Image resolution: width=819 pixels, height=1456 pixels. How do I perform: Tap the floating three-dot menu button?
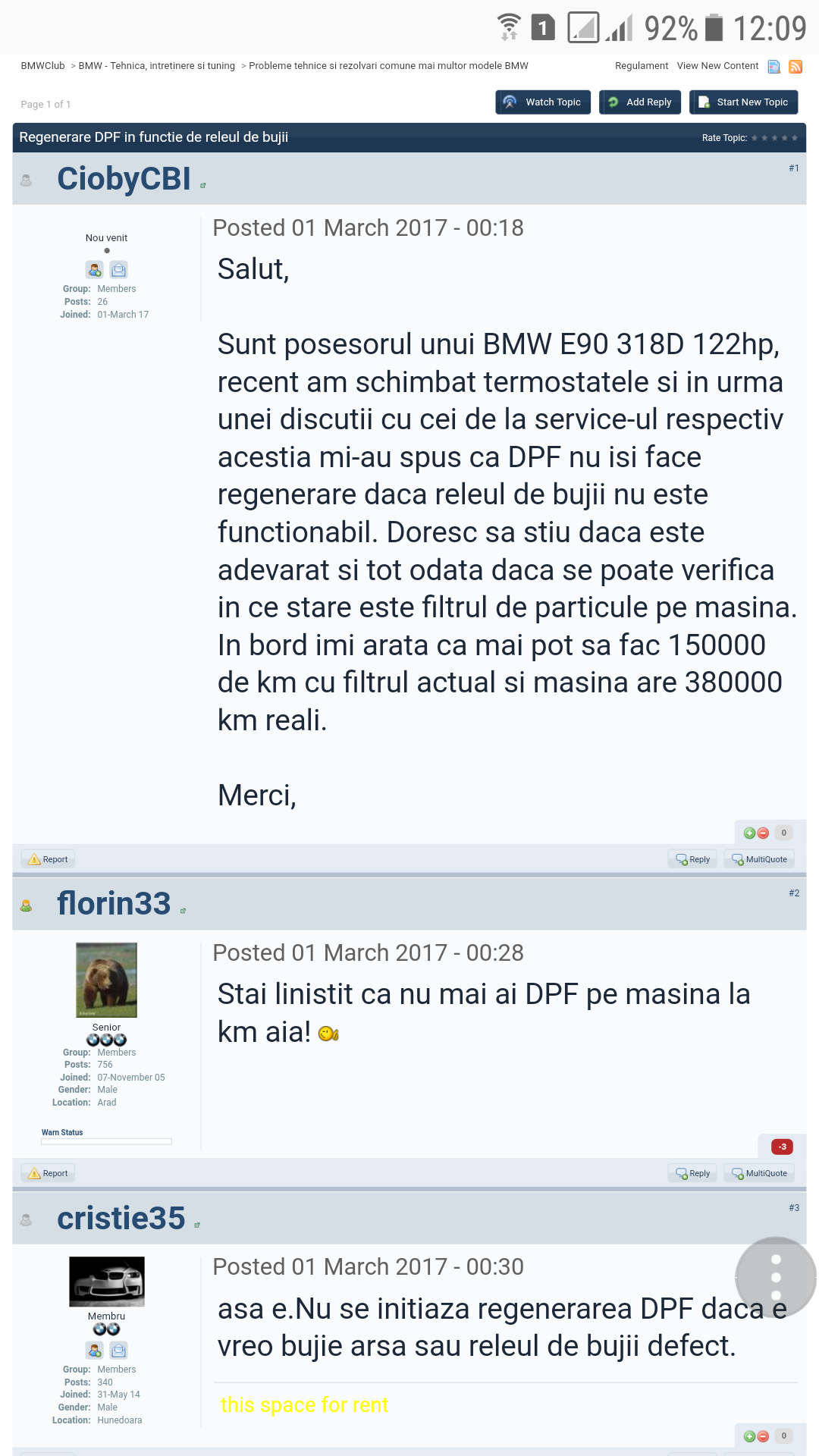[775, 1278]
